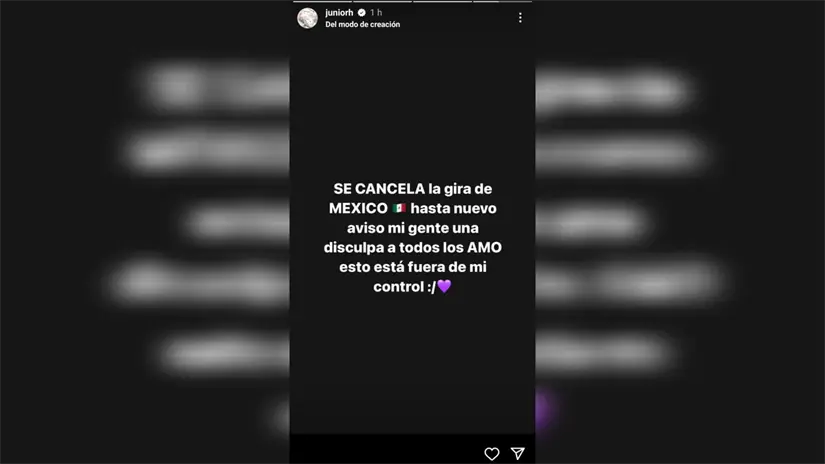This screenshot has width=825, height=464.
Task: Tap the juniorh username
Action: [x=340, y=13]
